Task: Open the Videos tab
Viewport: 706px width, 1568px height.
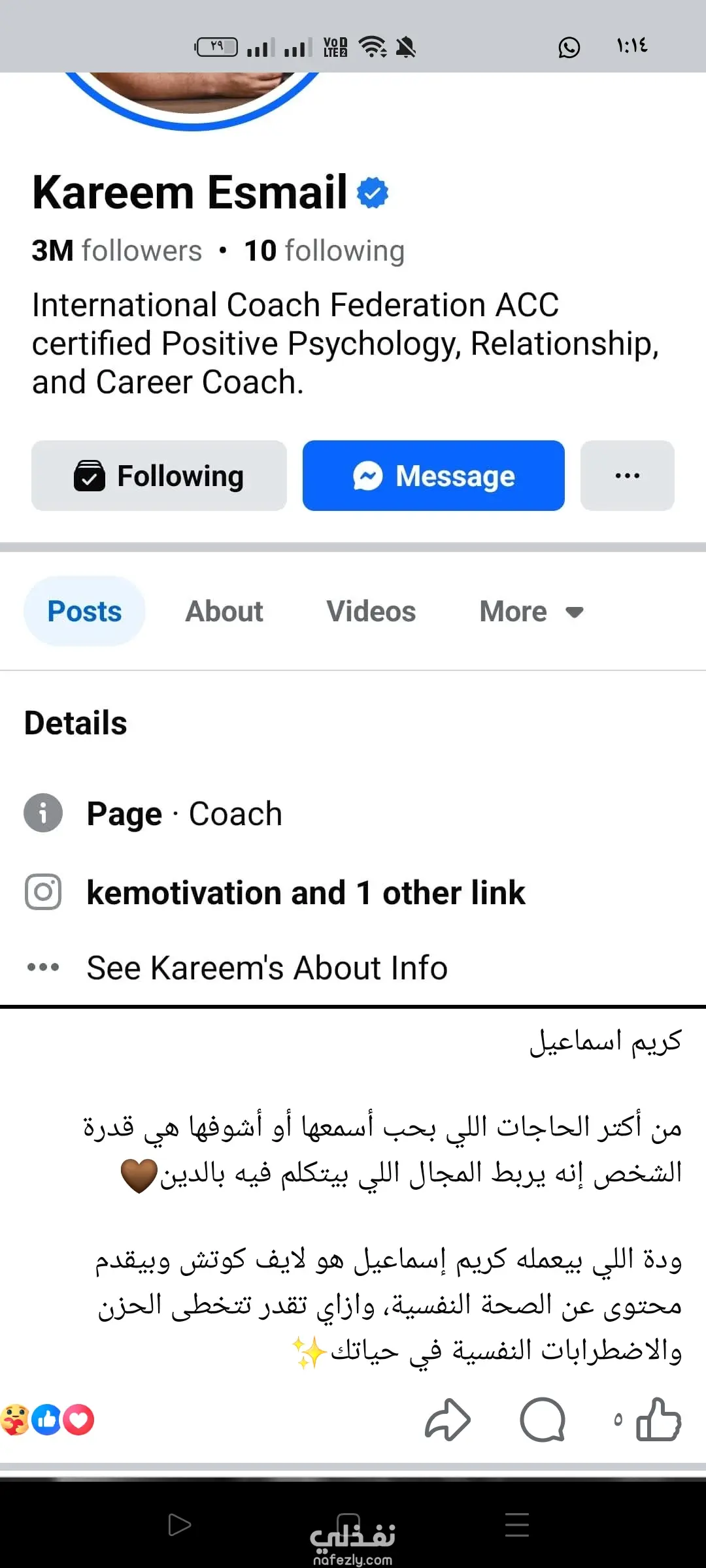Action: tap(371, 612)
